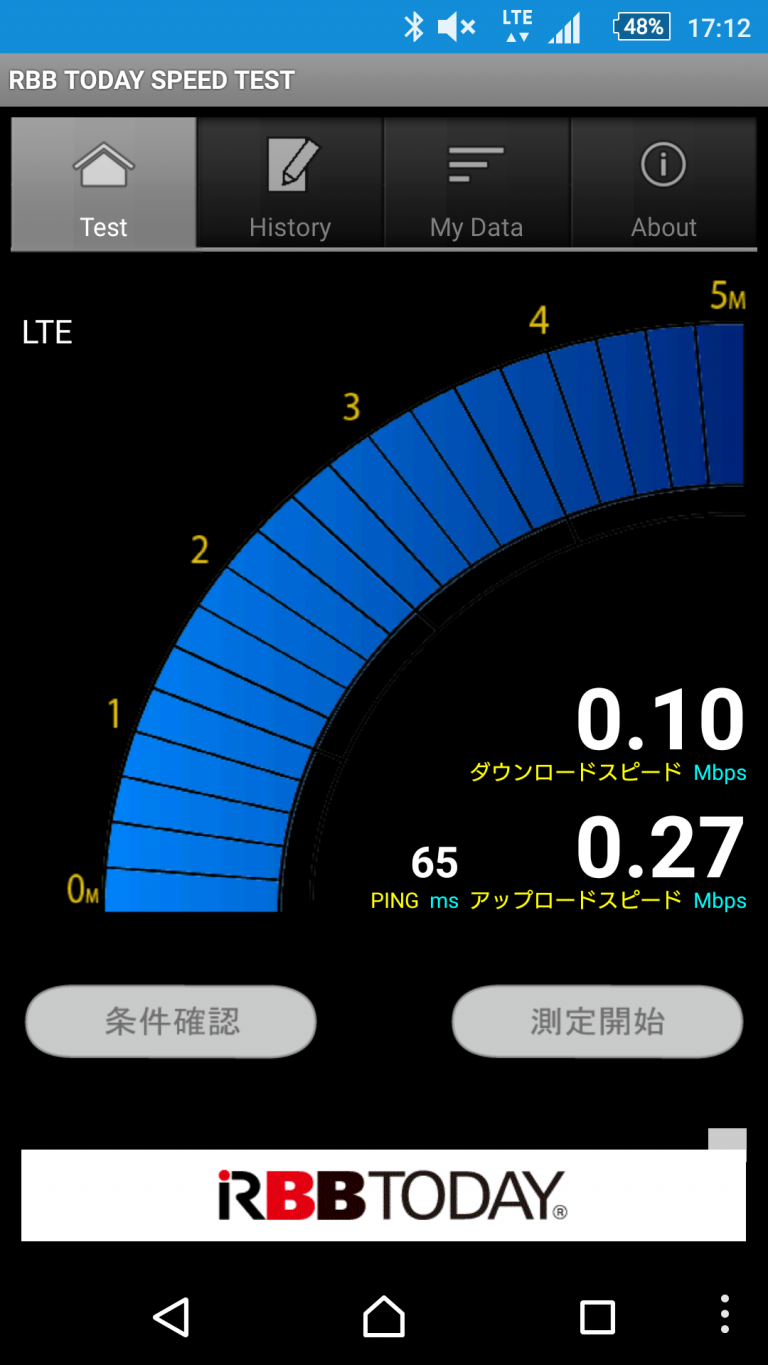
Task: Click the pencil icon above History
Action: (x=289, y=163)
